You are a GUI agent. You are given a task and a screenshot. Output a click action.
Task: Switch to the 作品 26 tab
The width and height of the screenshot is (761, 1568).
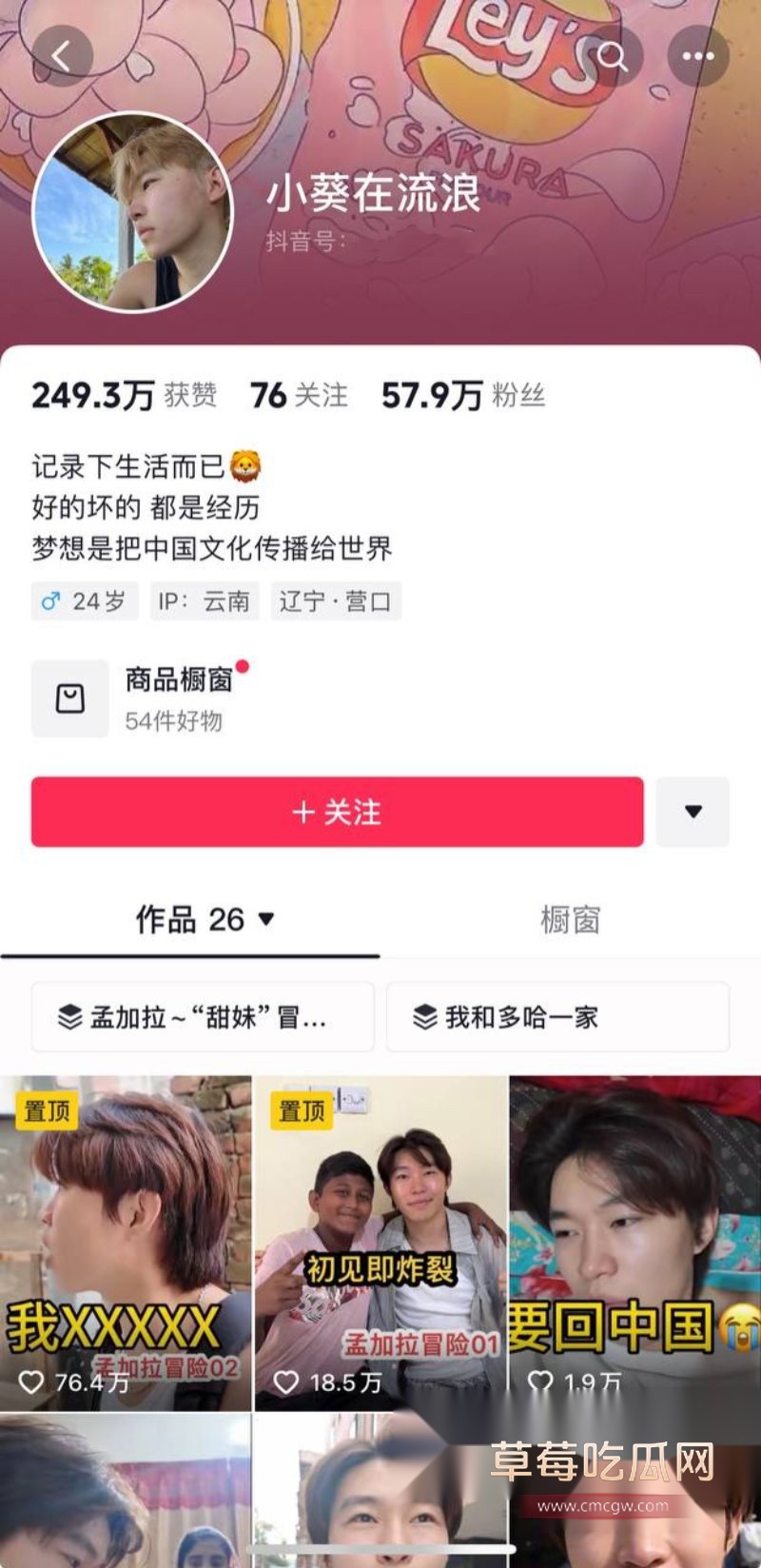click(x=204, y=919)
